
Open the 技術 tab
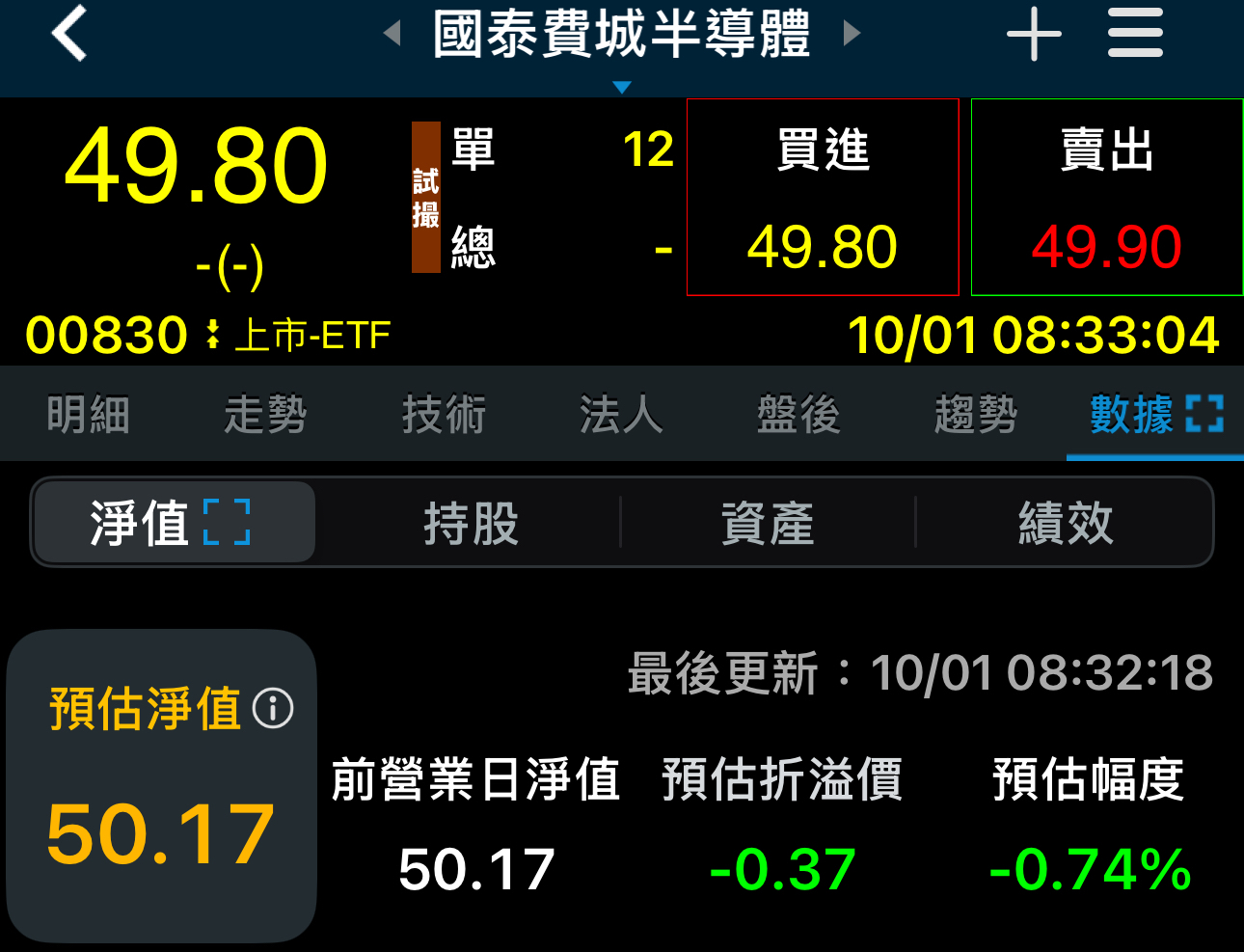pyautogui.click(x=444, y=415)
